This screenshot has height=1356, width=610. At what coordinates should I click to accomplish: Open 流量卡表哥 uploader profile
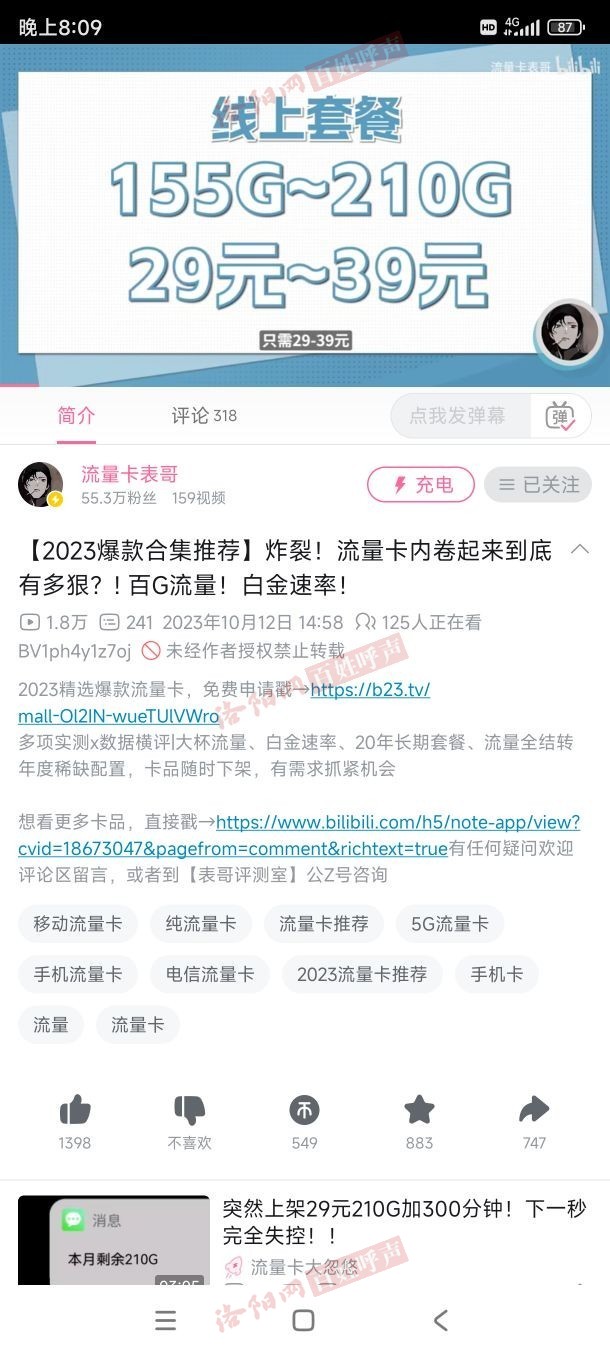[130, 474]
